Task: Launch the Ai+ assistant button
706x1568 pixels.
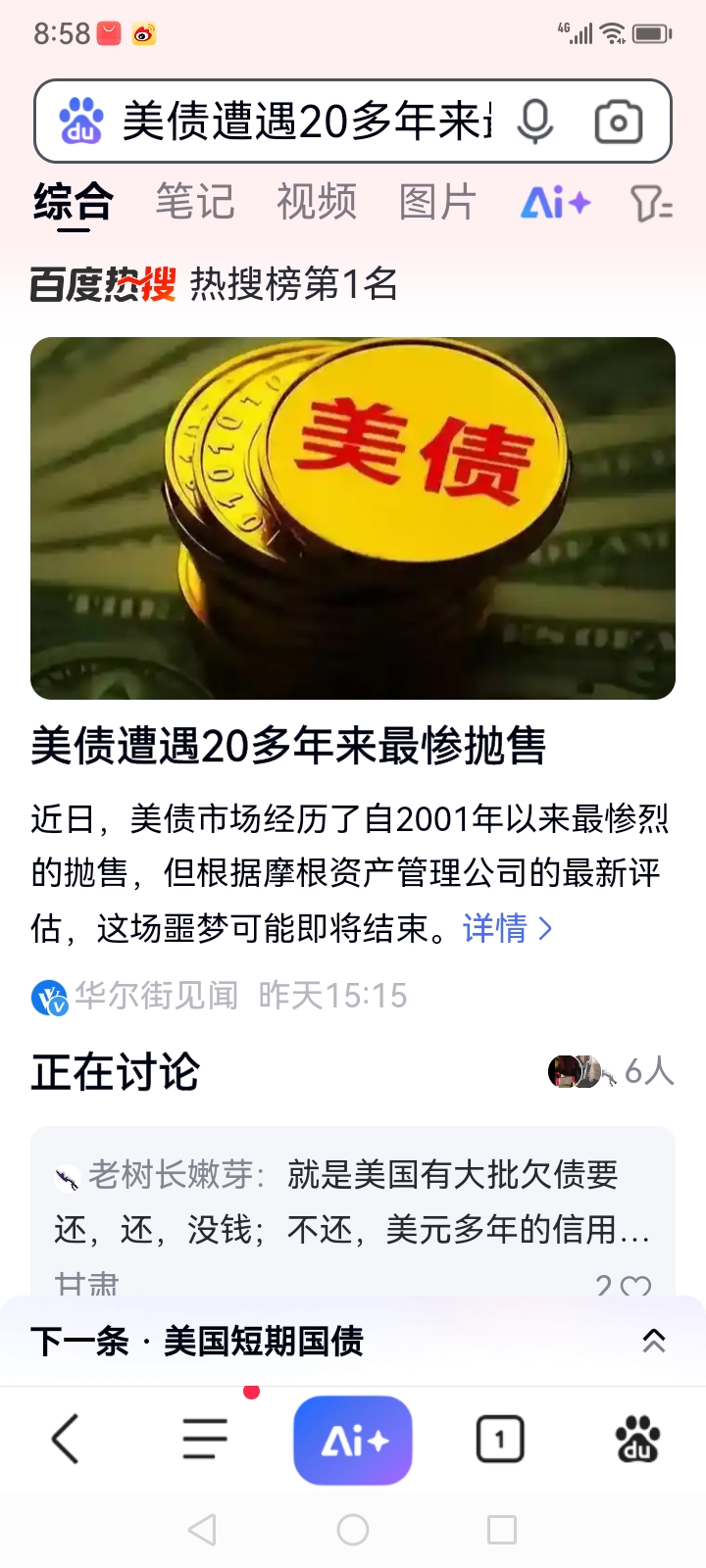Action: 353,1440
